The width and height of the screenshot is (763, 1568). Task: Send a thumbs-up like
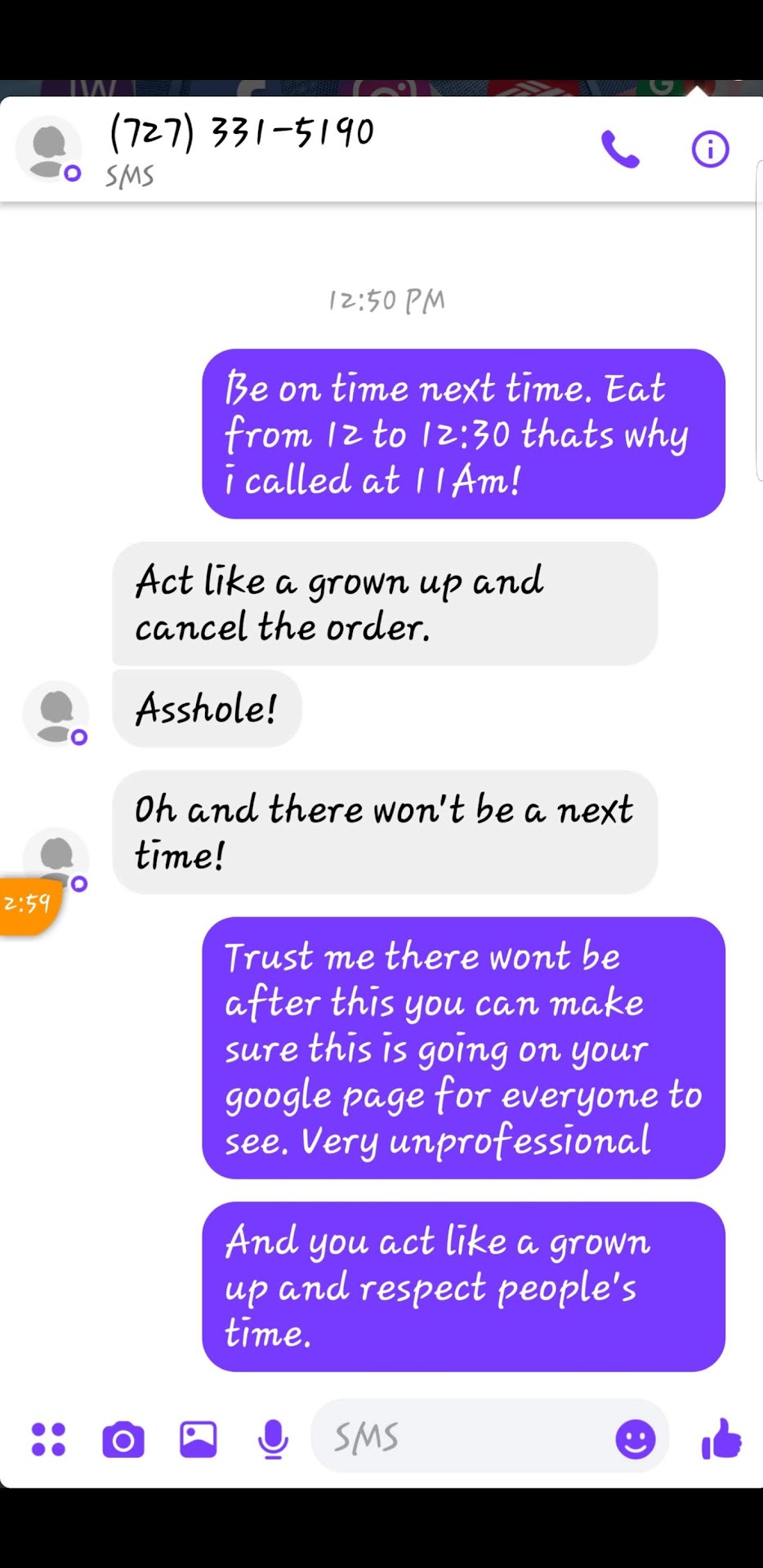[x=722, y=1438]
